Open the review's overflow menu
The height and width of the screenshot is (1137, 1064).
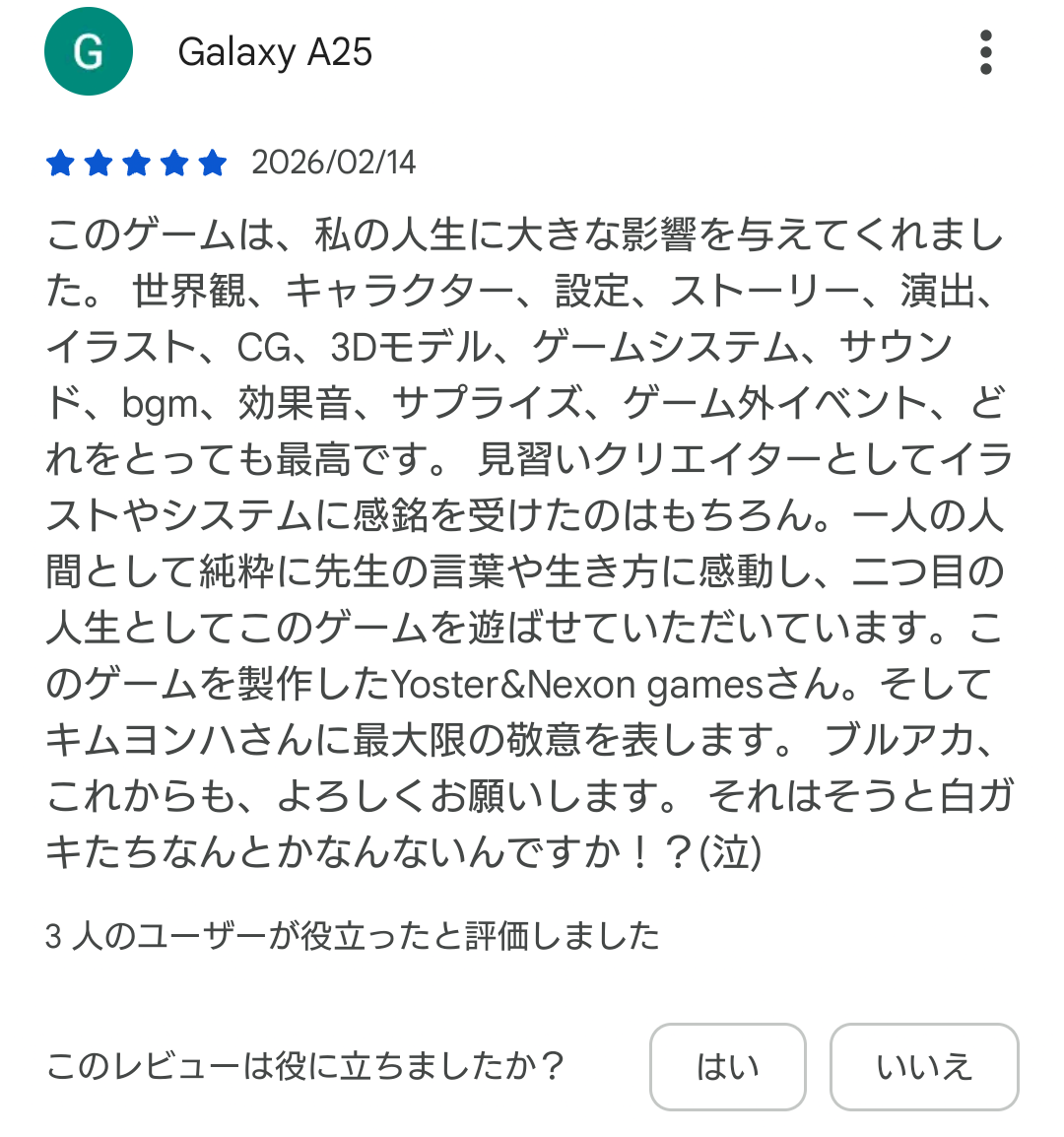coord(985,52)
